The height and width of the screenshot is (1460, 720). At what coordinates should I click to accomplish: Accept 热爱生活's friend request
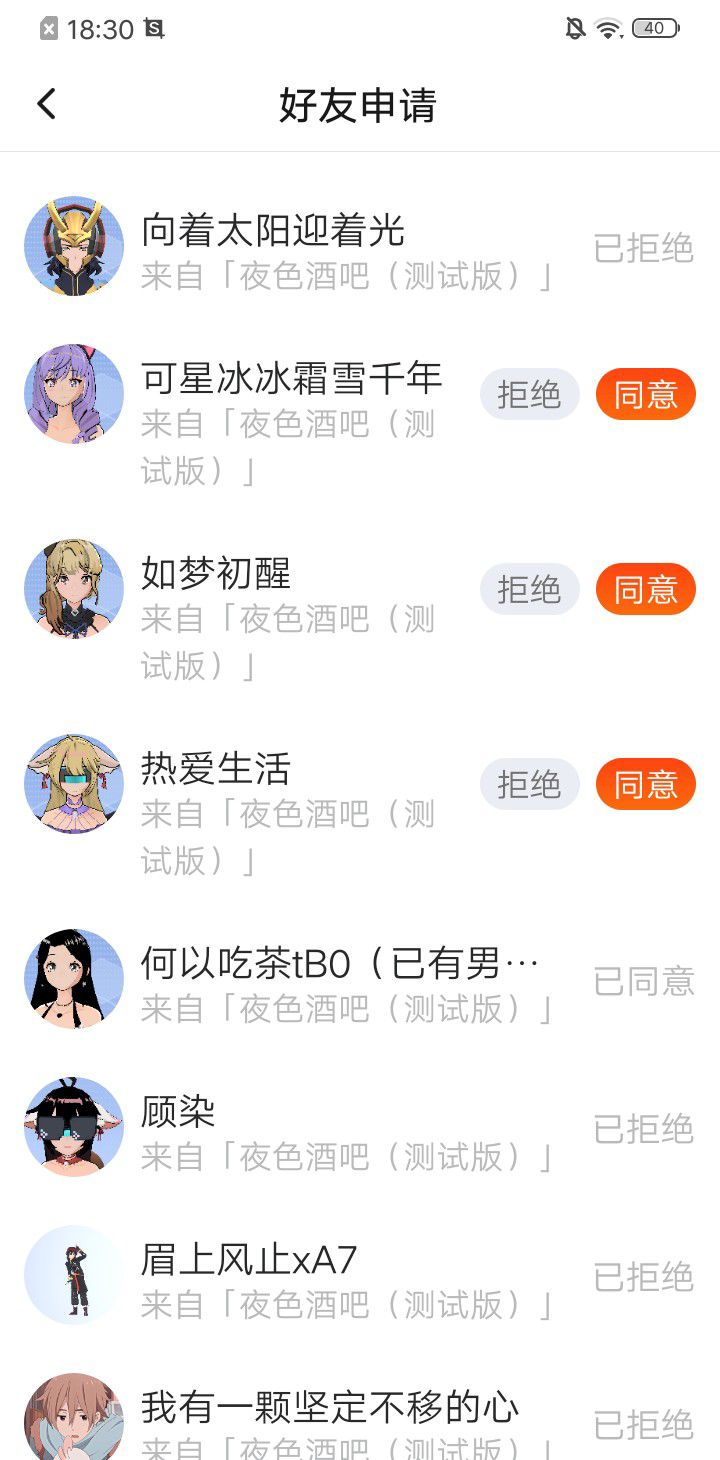point(646,784)
